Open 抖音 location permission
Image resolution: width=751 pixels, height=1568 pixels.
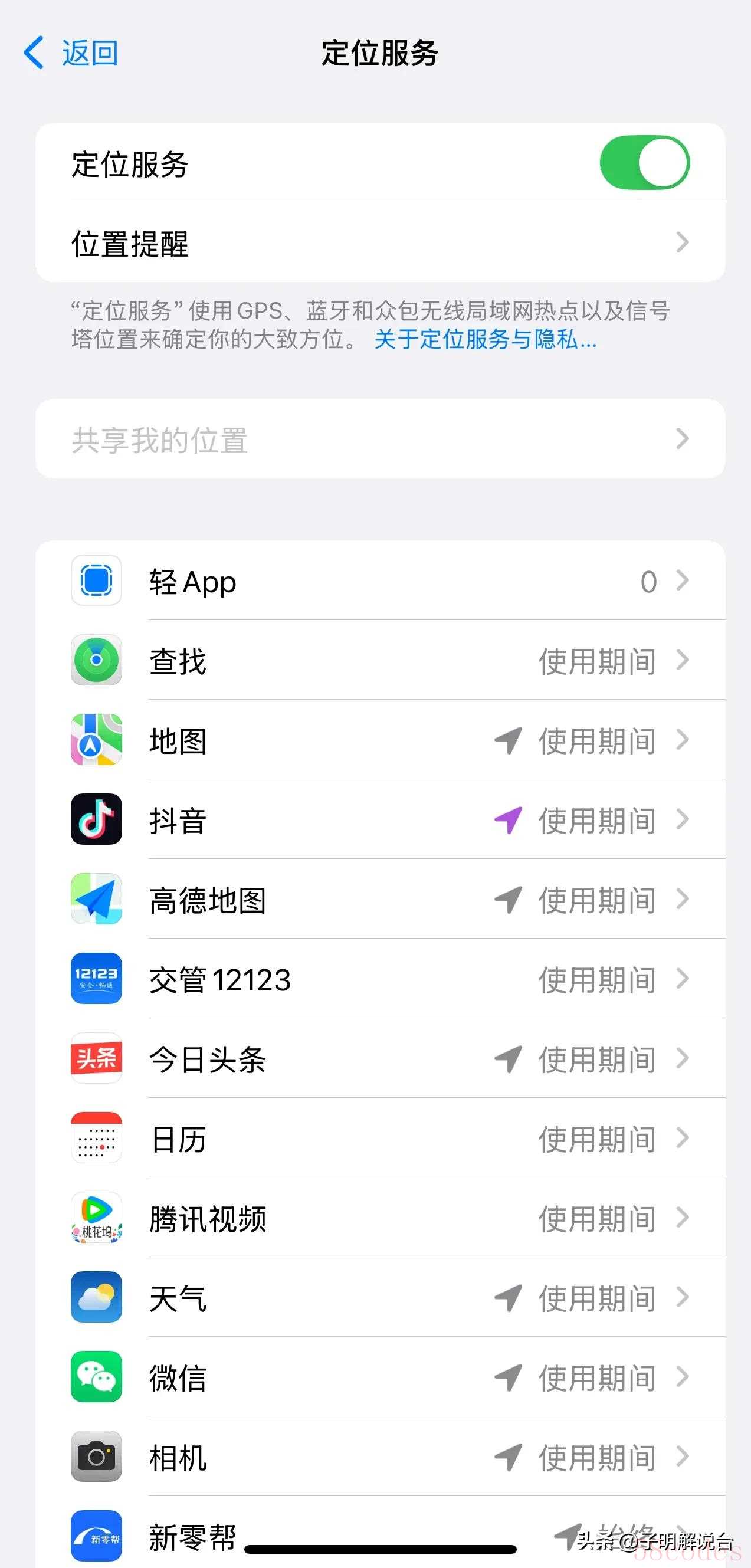pos(381,819)
